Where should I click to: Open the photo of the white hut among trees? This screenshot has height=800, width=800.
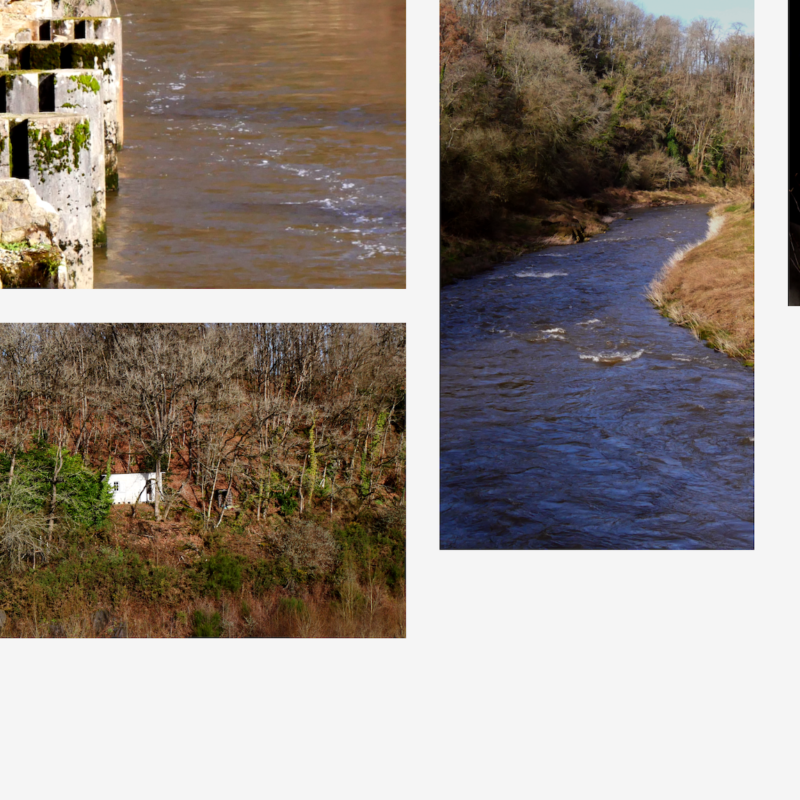tap(202, 480)
